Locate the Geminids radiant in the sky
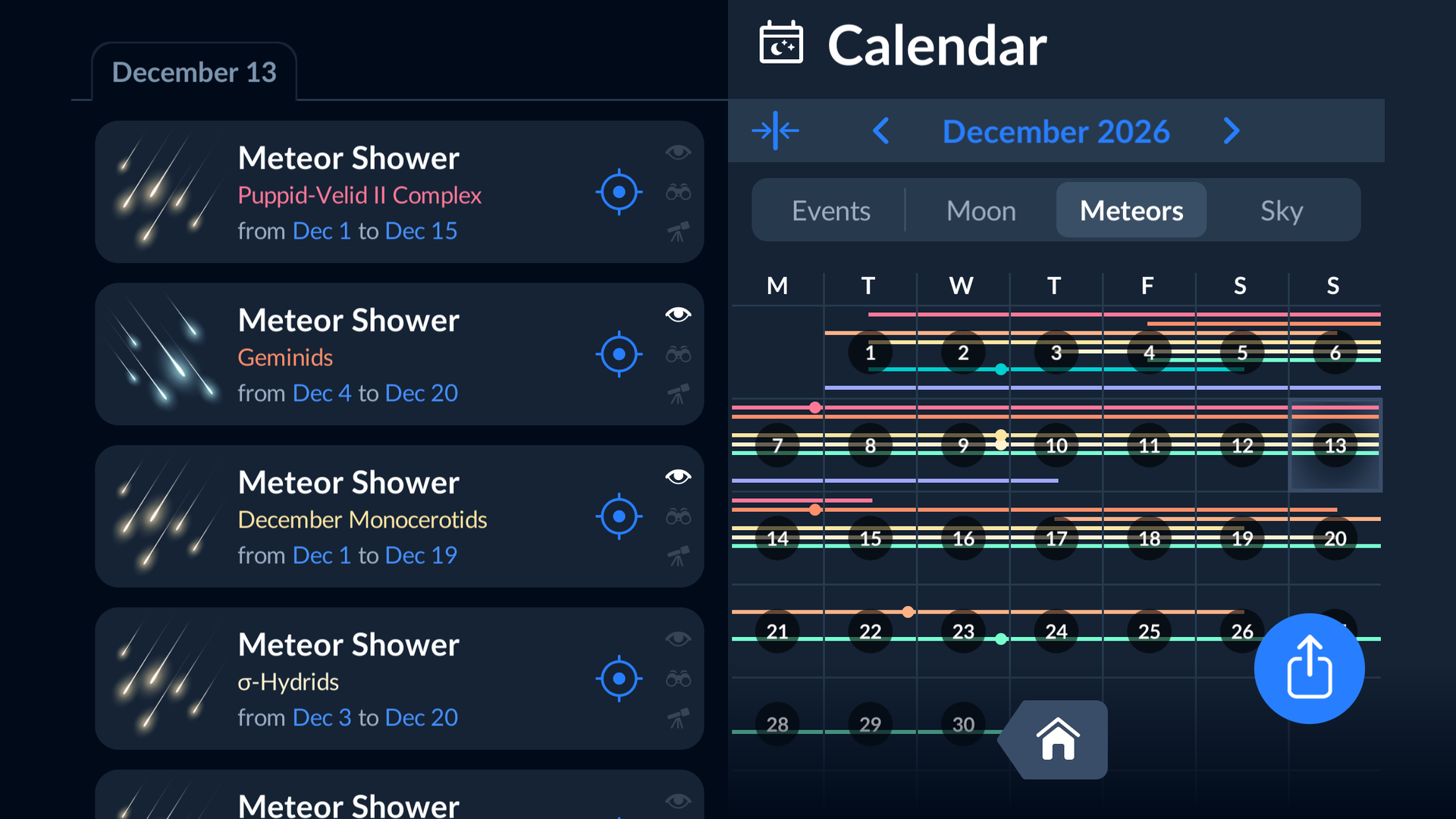This screenshot has width=1456, height=819. (619, 354)
